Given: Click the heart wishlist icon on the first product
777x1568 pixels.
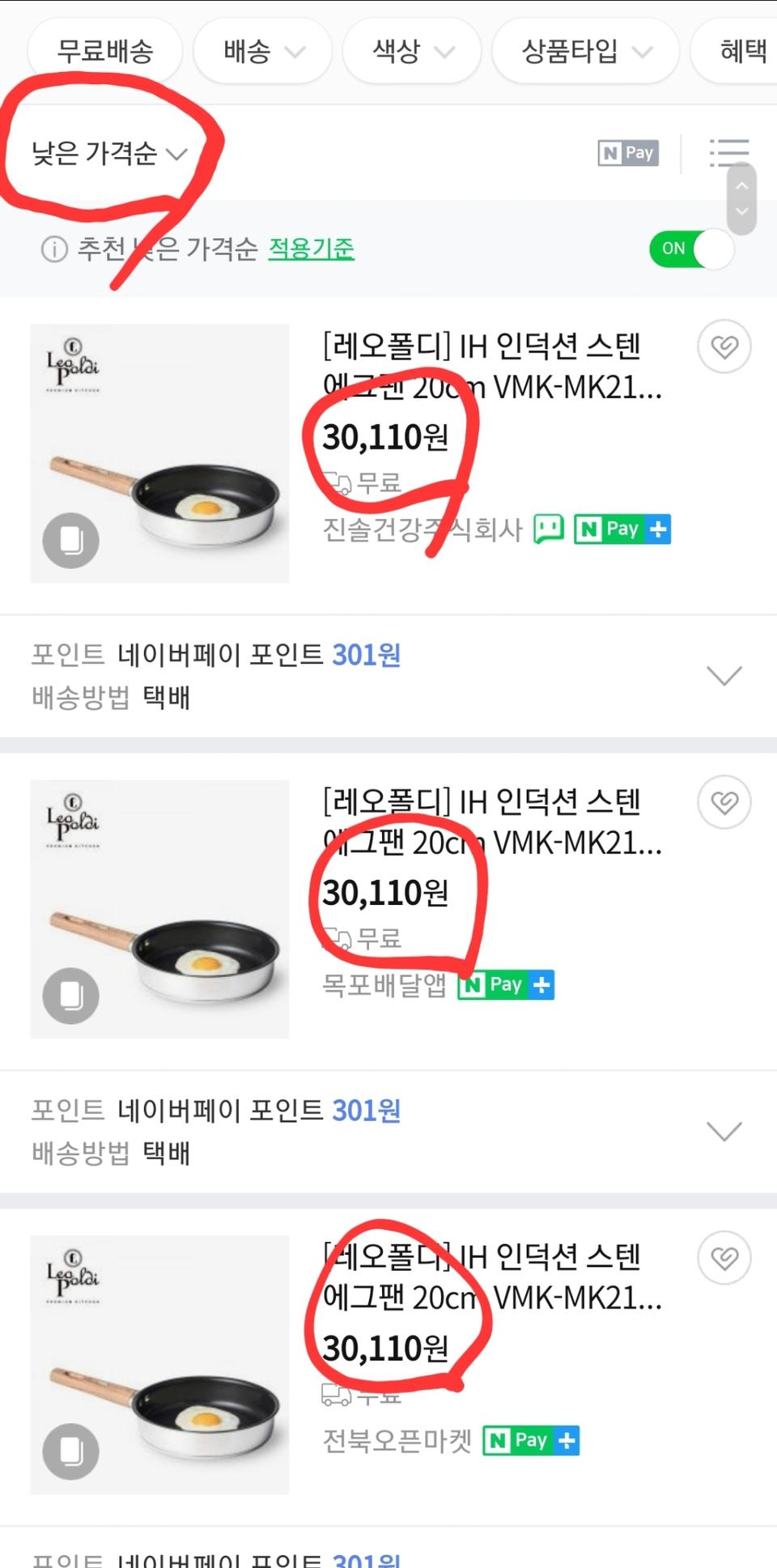Looking at the screenshot, I should 724,346.
